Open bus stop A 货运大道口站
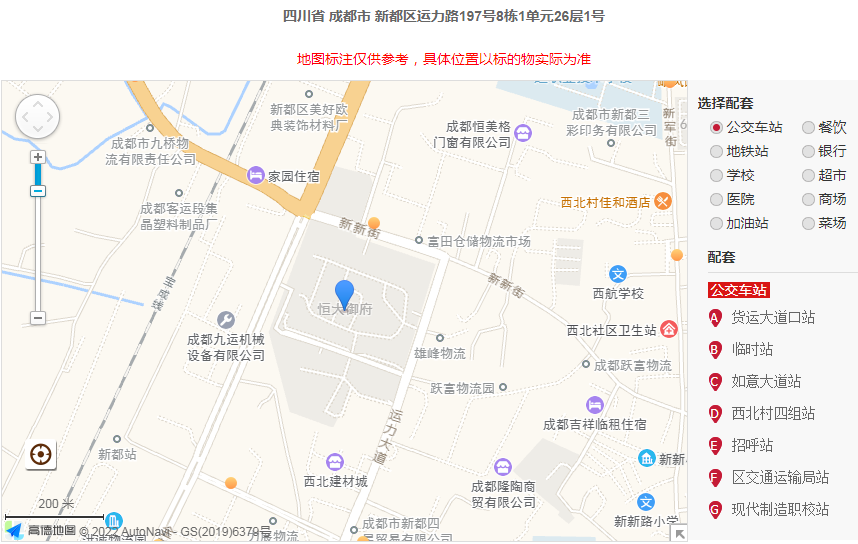The width and height of the screenshot is (858, 544). click(x=772, y=318)
